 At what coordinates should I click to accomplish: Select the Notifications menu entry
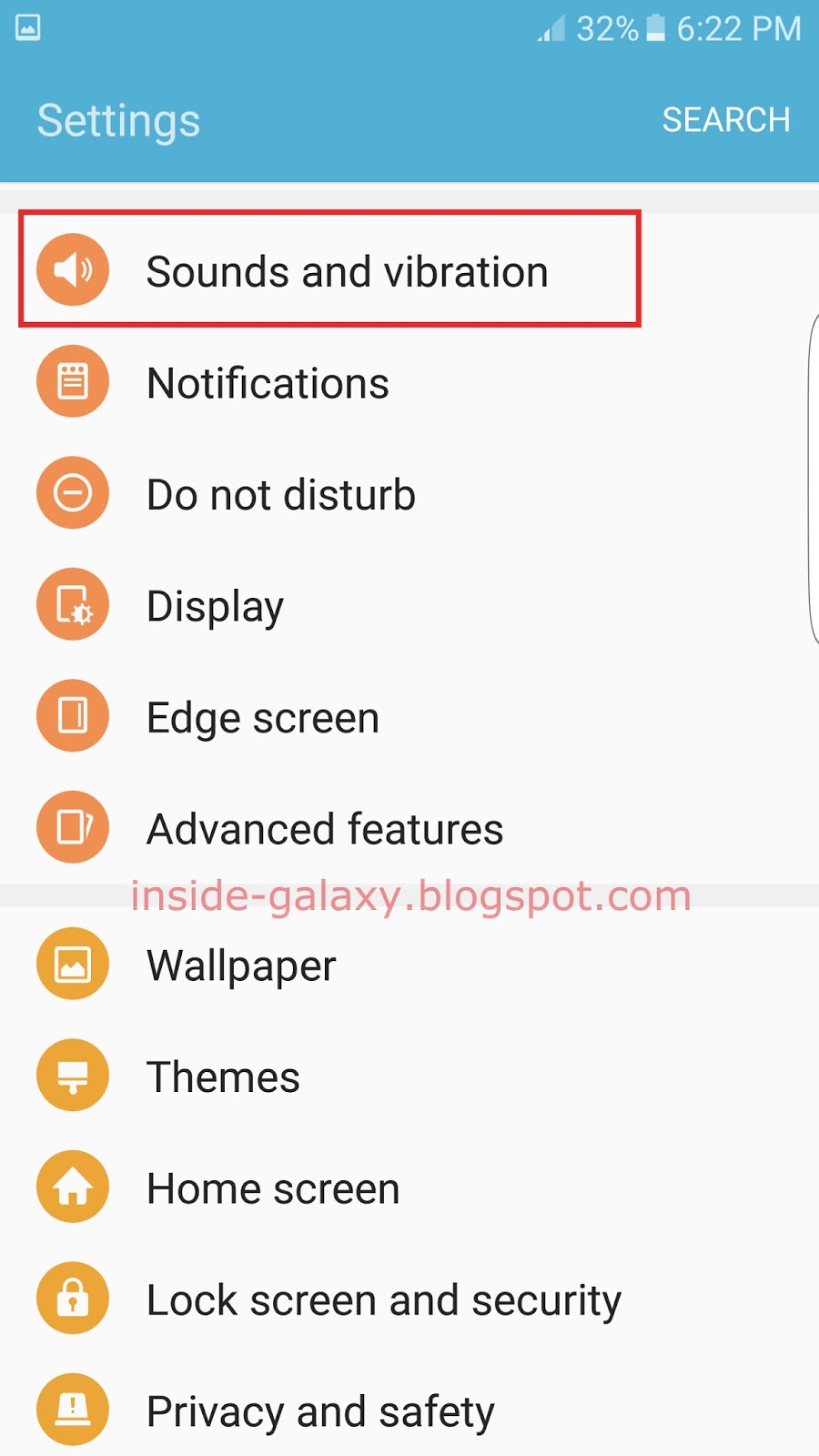[268, 381]
